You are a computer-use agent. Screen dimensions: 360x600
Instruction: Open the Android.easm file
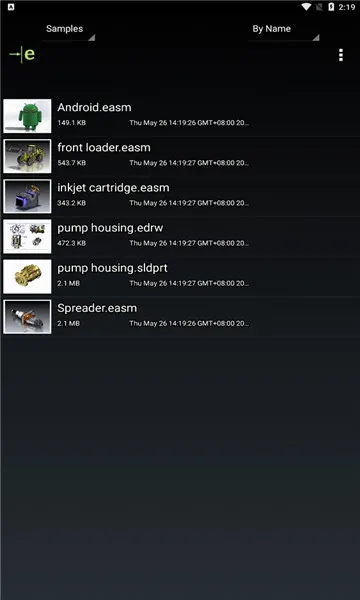tap(180, 116)
